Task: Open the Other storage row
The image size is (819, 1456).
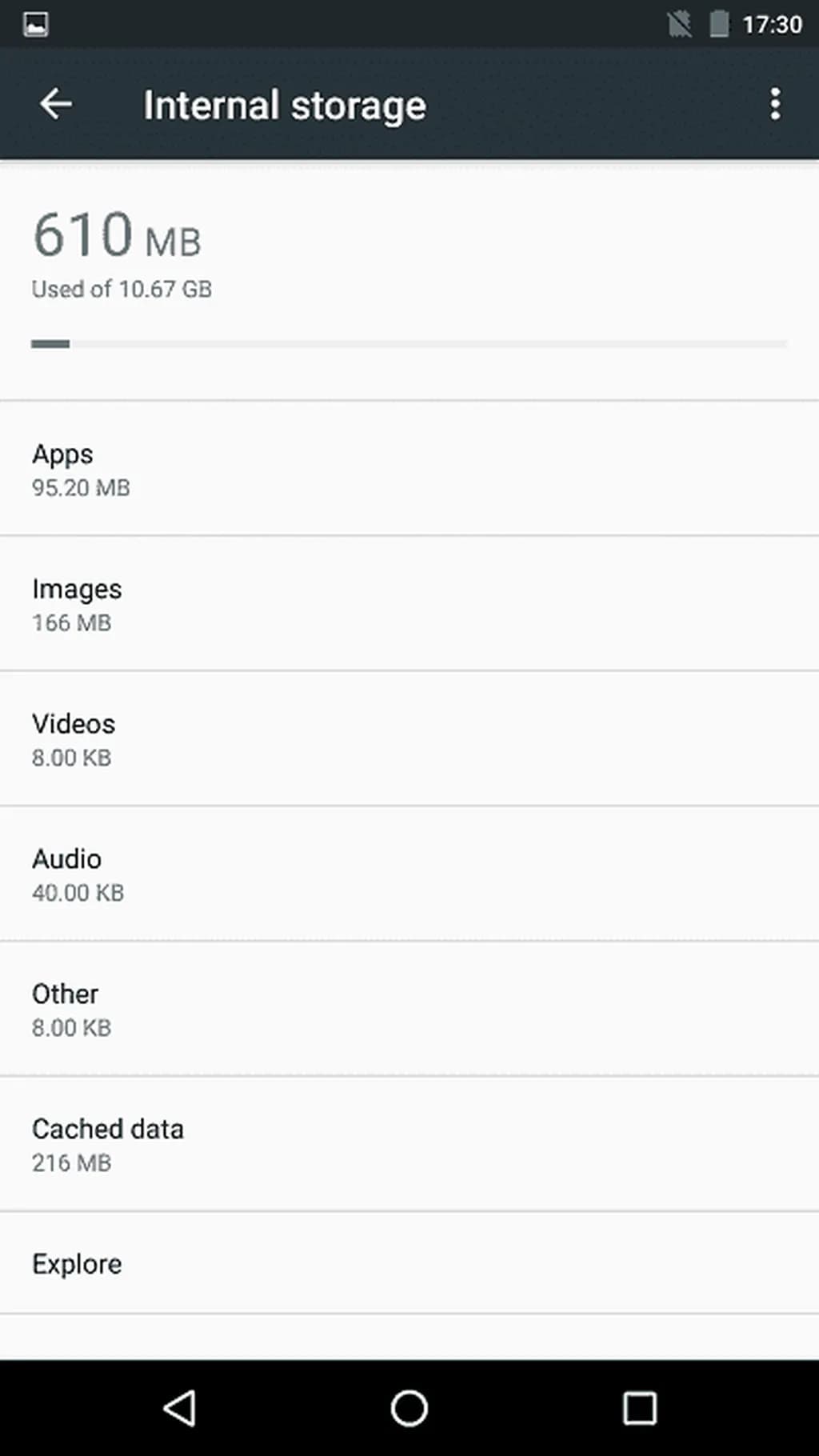Action: pos(409,1010)
